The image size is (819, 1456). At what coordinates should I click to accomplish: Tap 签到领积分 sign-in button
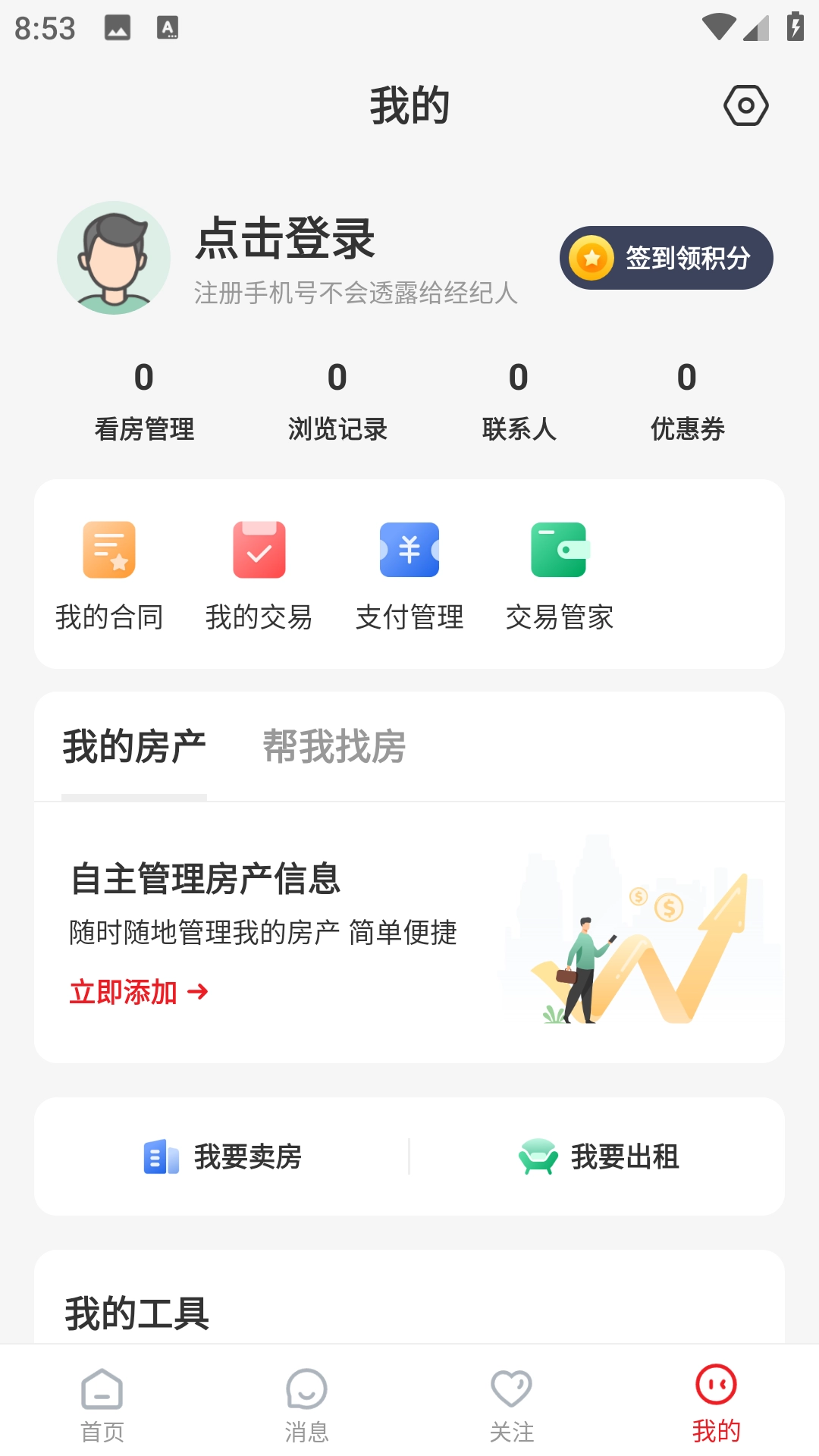pos(666,258)
